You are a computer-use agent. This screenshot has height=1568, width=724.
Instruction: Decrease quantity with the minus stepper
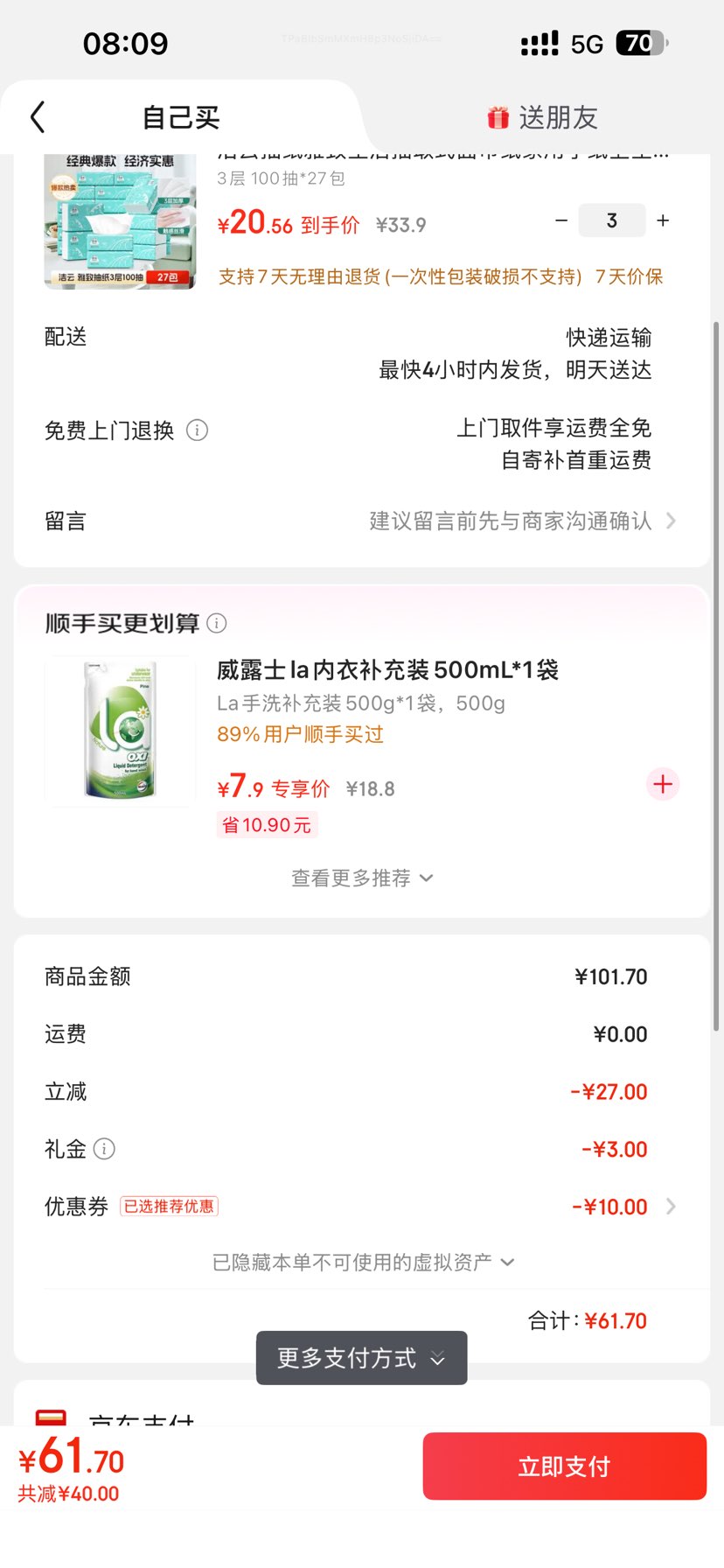pos(560,220)
